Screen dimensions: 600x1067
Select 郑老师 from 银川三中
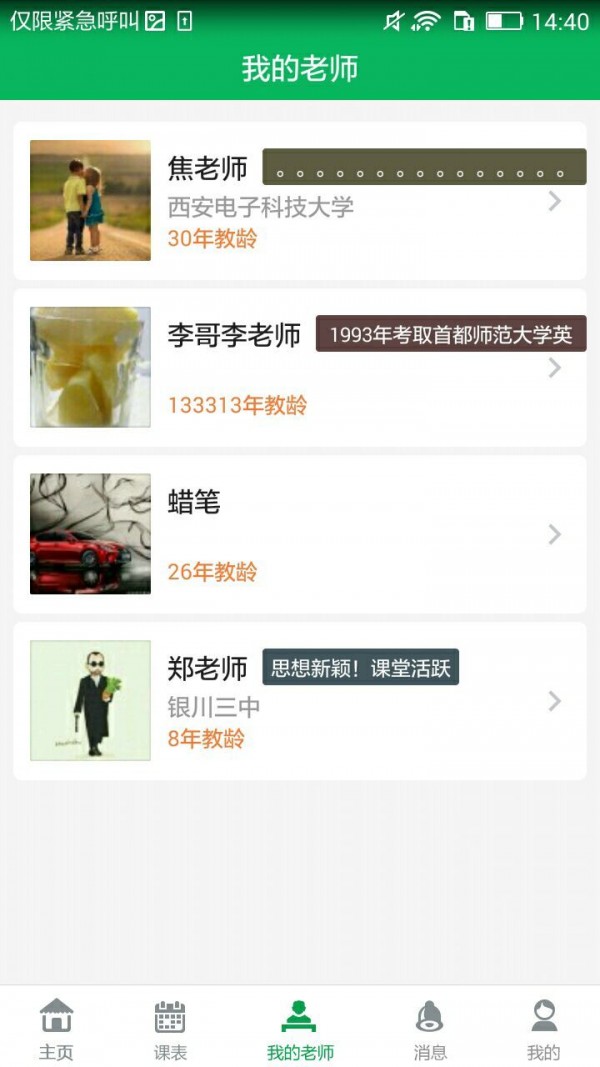pos(300,701)
